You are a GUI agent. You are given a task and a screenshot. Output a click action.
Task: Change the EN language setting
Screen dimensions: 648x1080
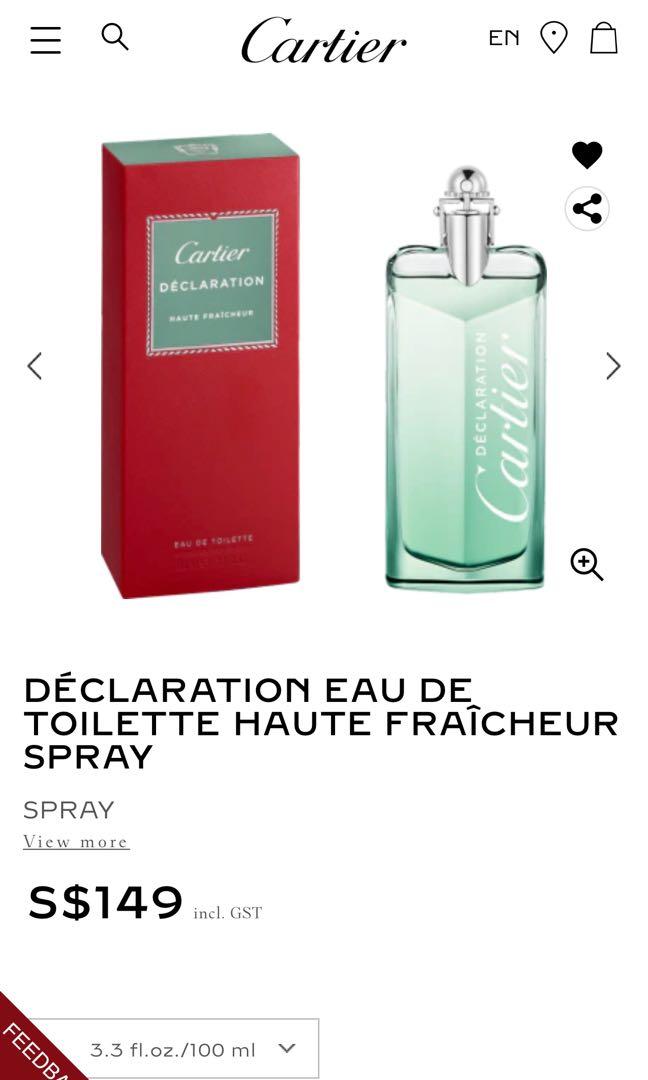click(x=503, y=38)
